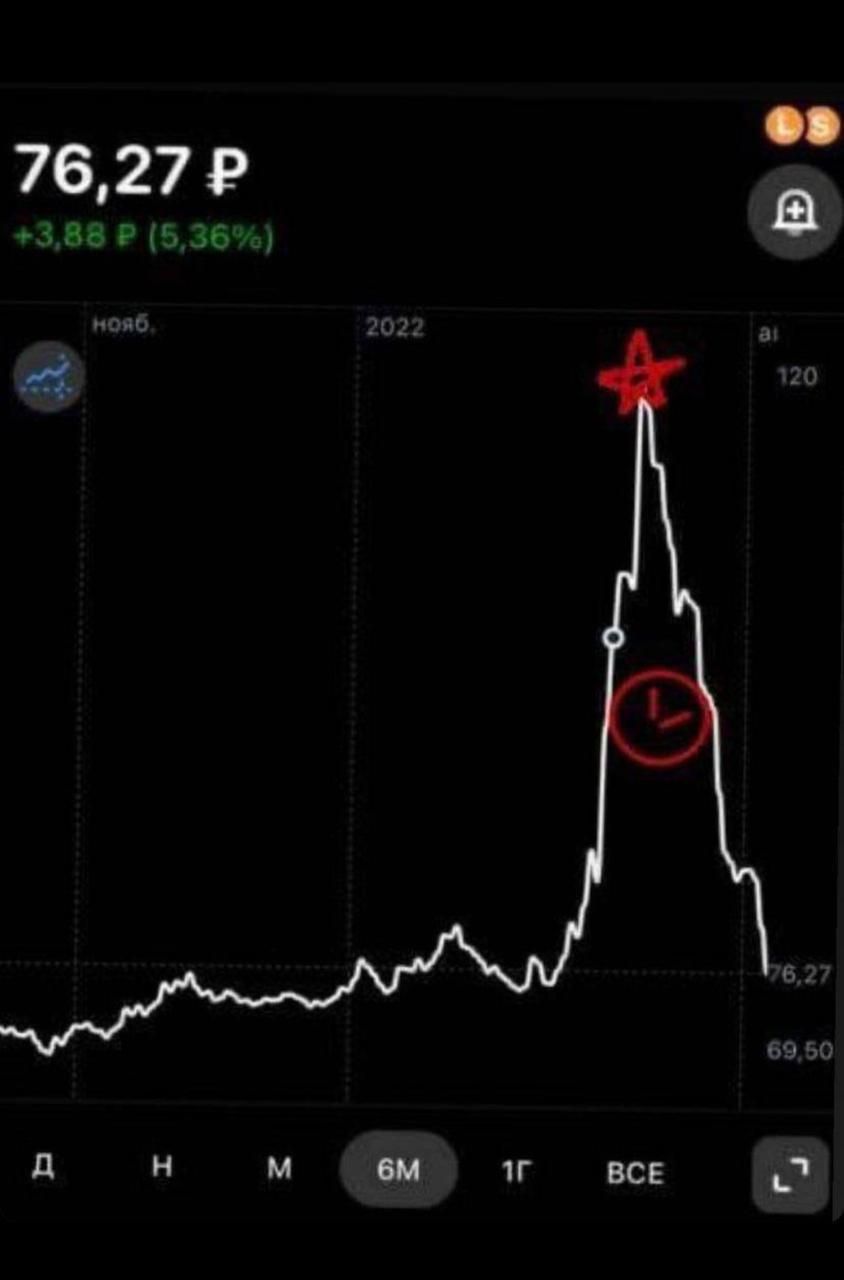Select the Н (week) chart period
844x1280 pixels.
(x=163, y=1168)
